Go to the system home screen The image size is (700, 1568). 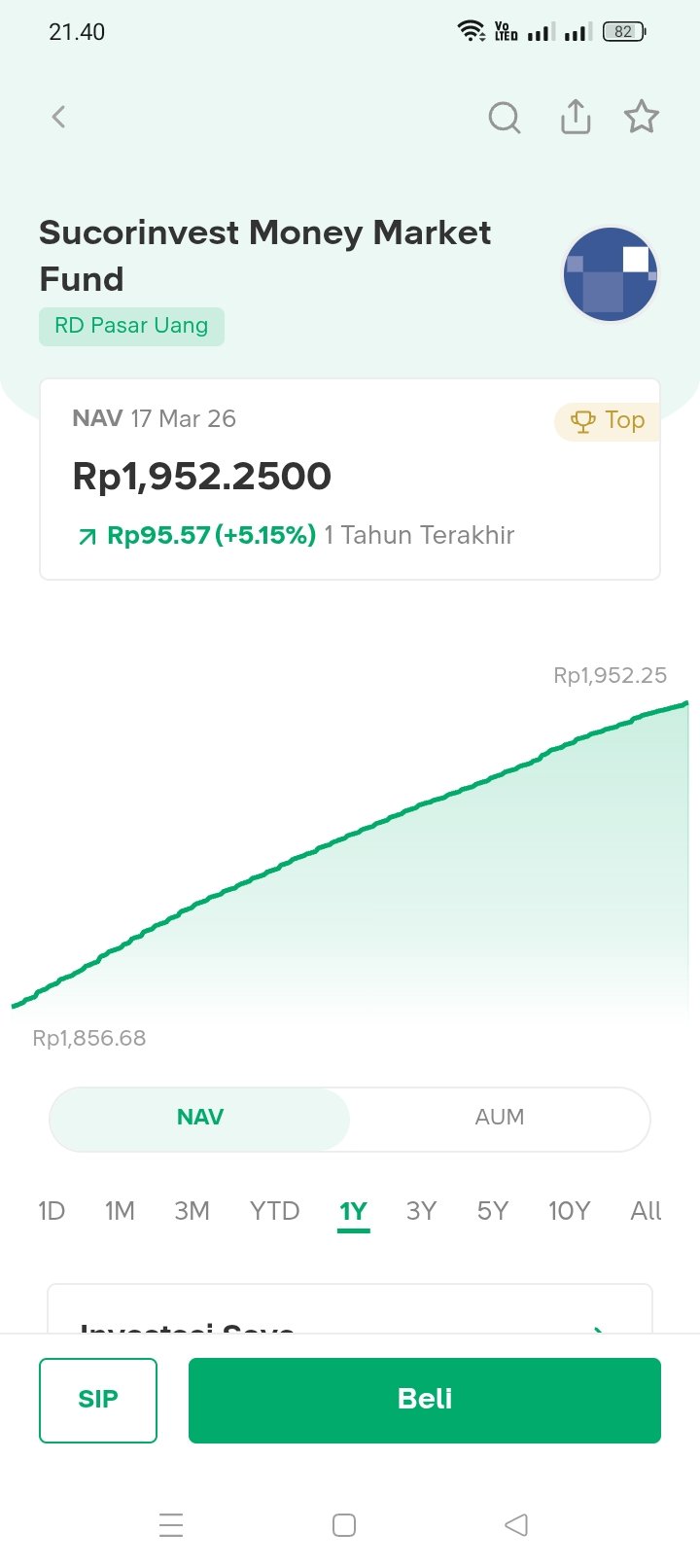point(344,1524)
